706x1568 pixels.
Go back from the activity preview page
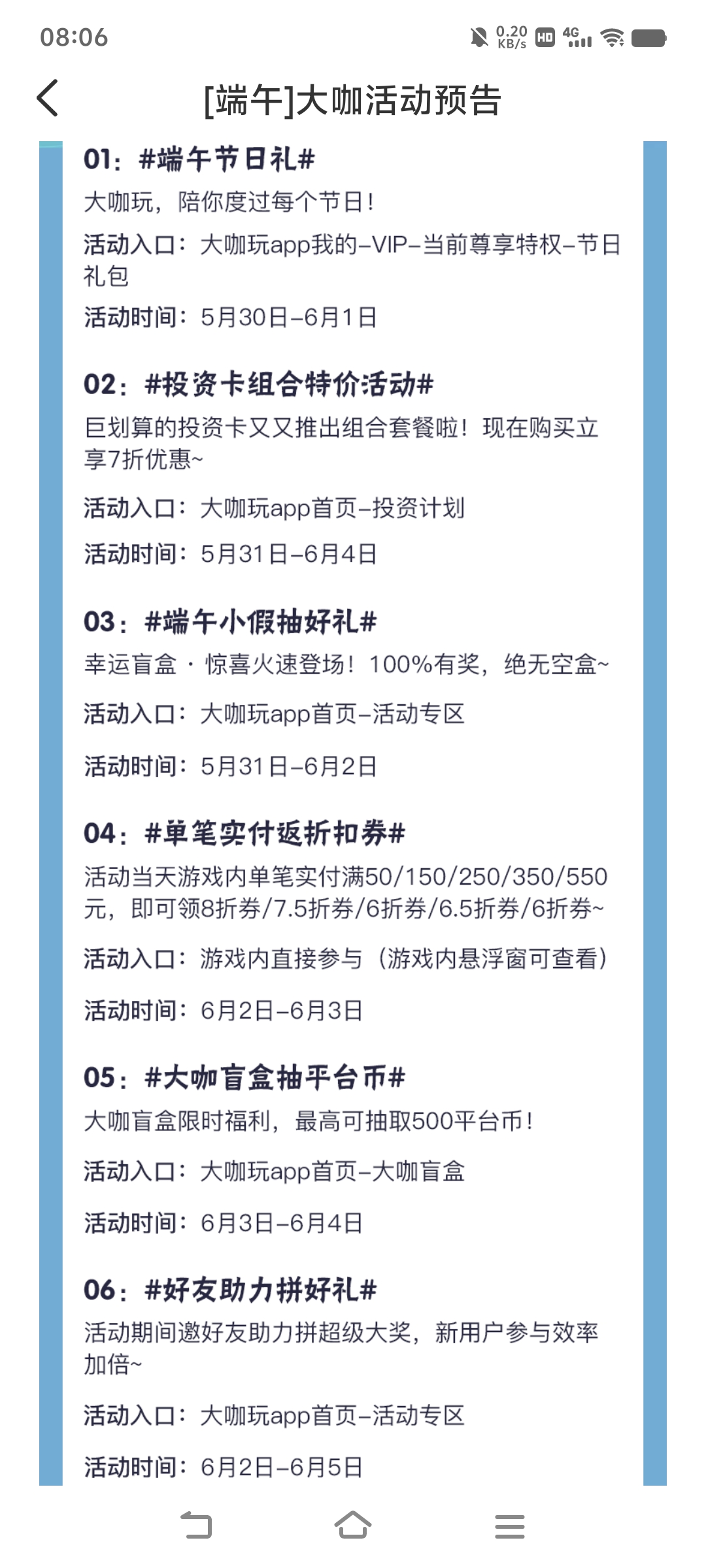click(48, 99)
